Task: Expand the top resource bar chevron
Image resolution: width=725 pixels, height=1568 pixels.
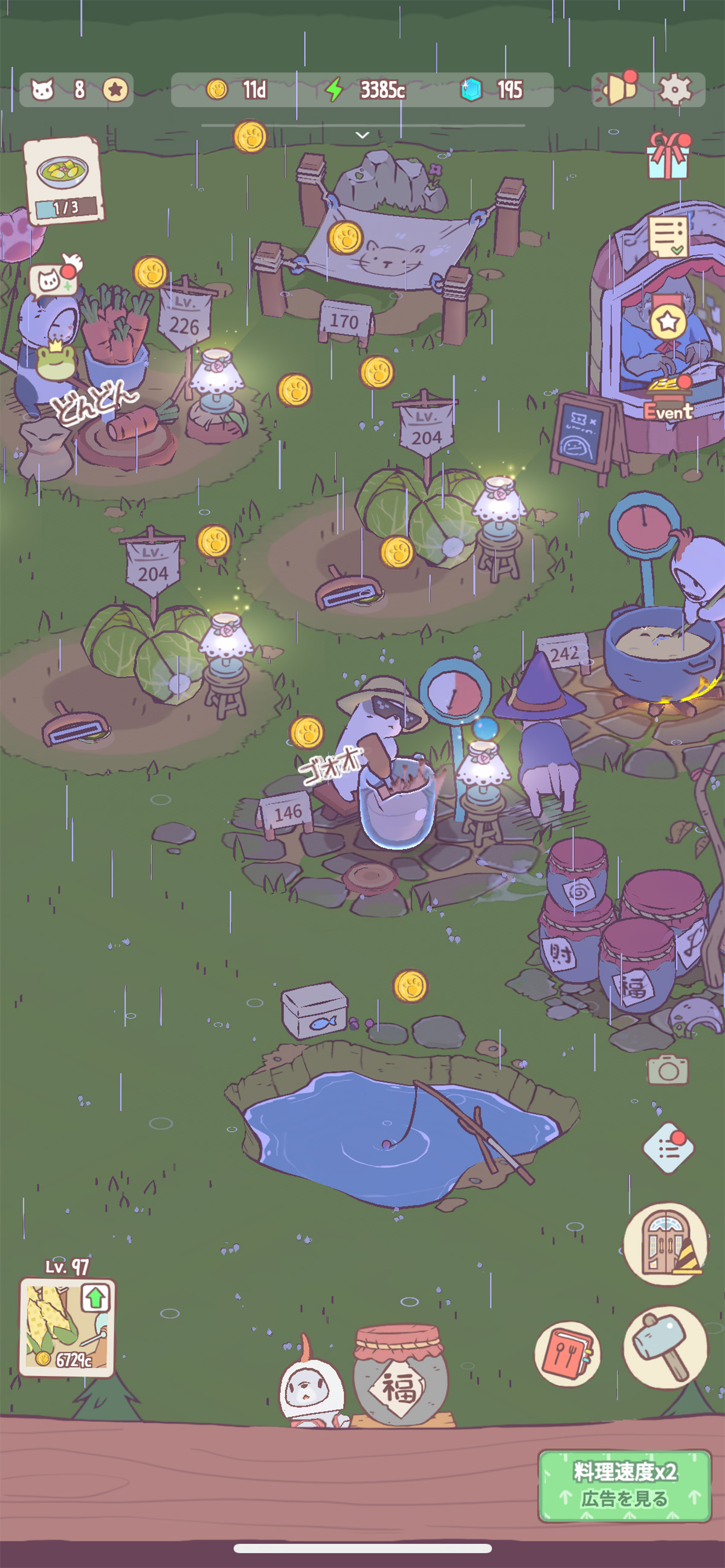Action: pyautogui.click(x=362, y=135)
